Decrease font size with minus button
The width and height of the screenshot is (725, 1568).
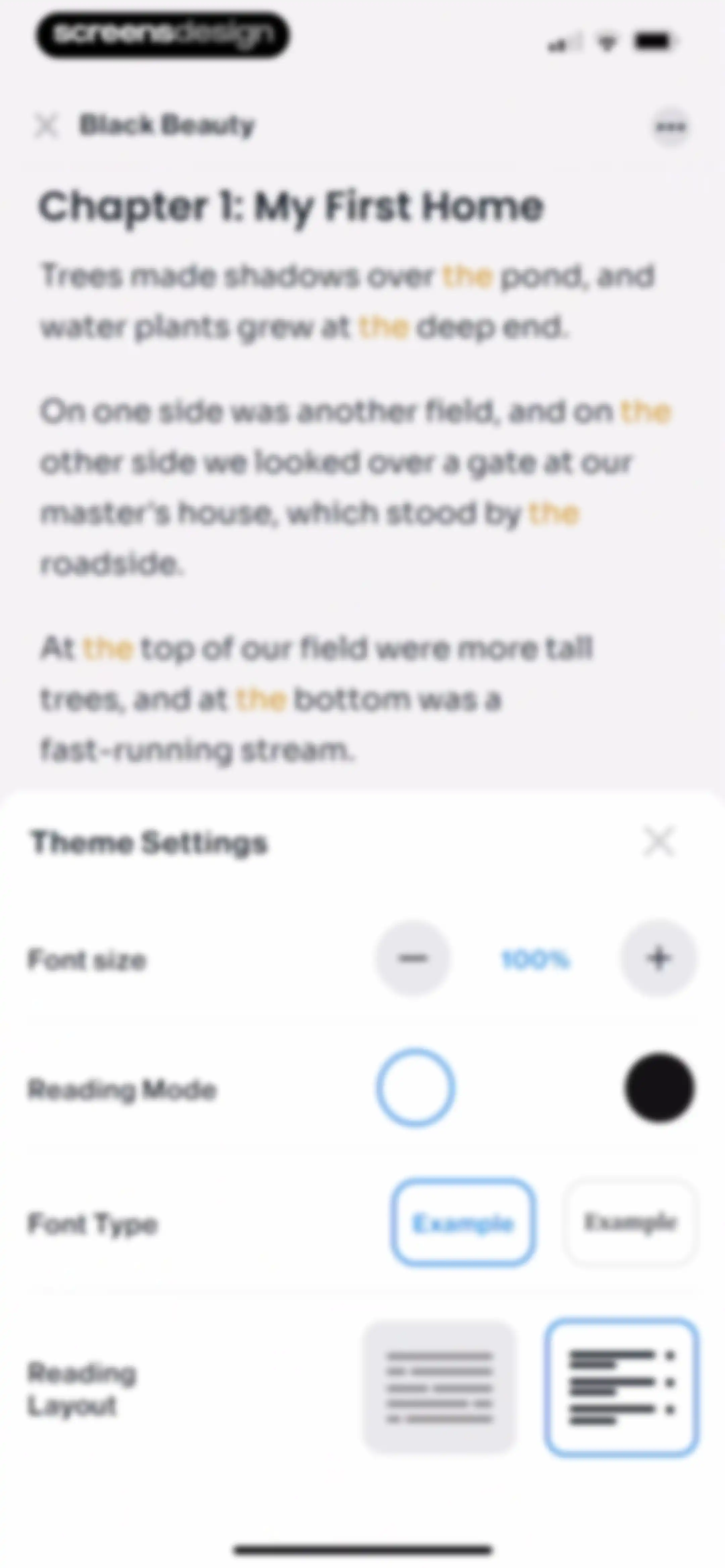(x=413, y=959)
